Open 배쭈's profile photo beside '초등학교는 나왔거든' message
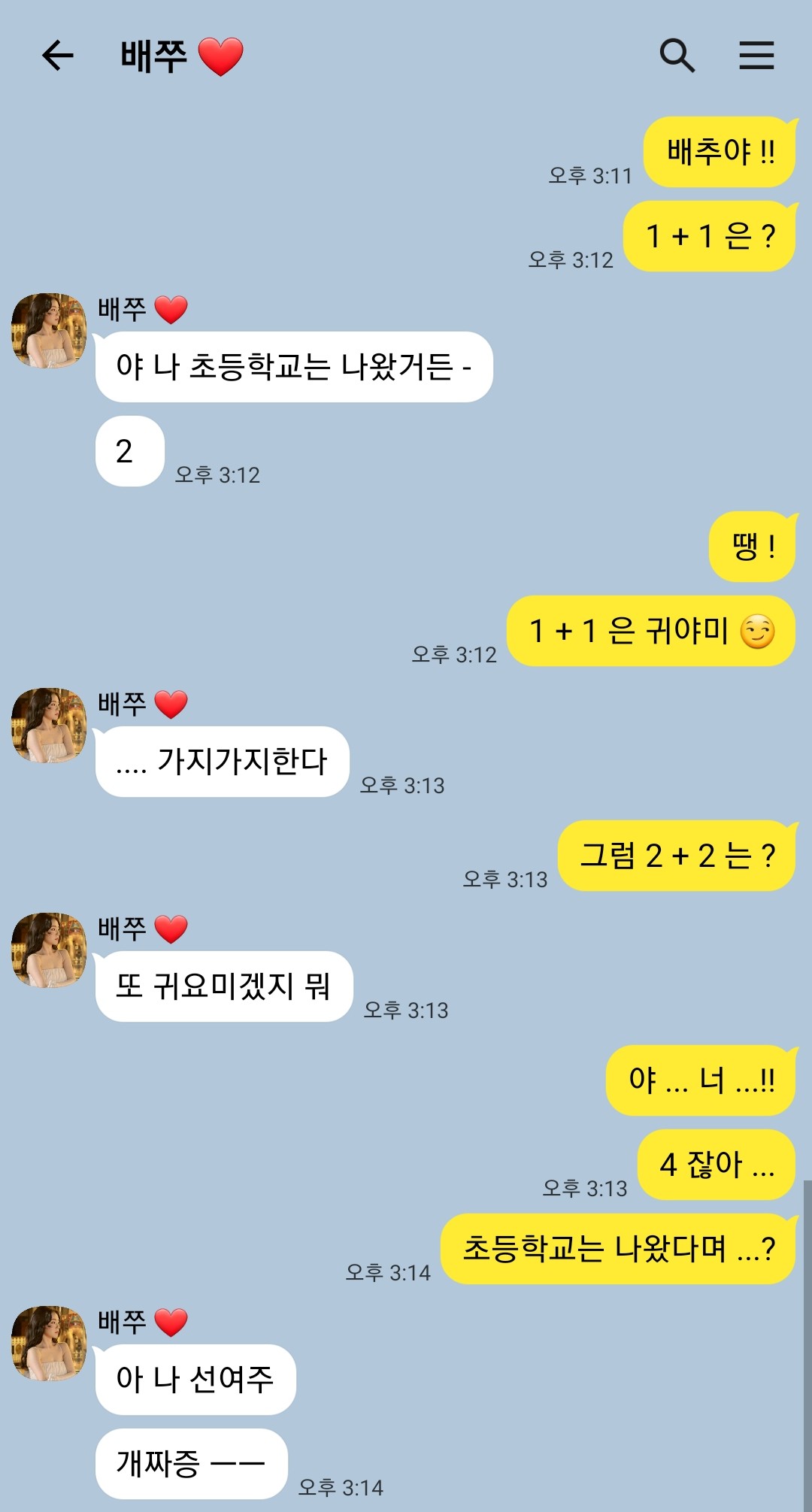Image resolution: width=812 pixels, height=1512 pixels. click(x=49, y=331)
